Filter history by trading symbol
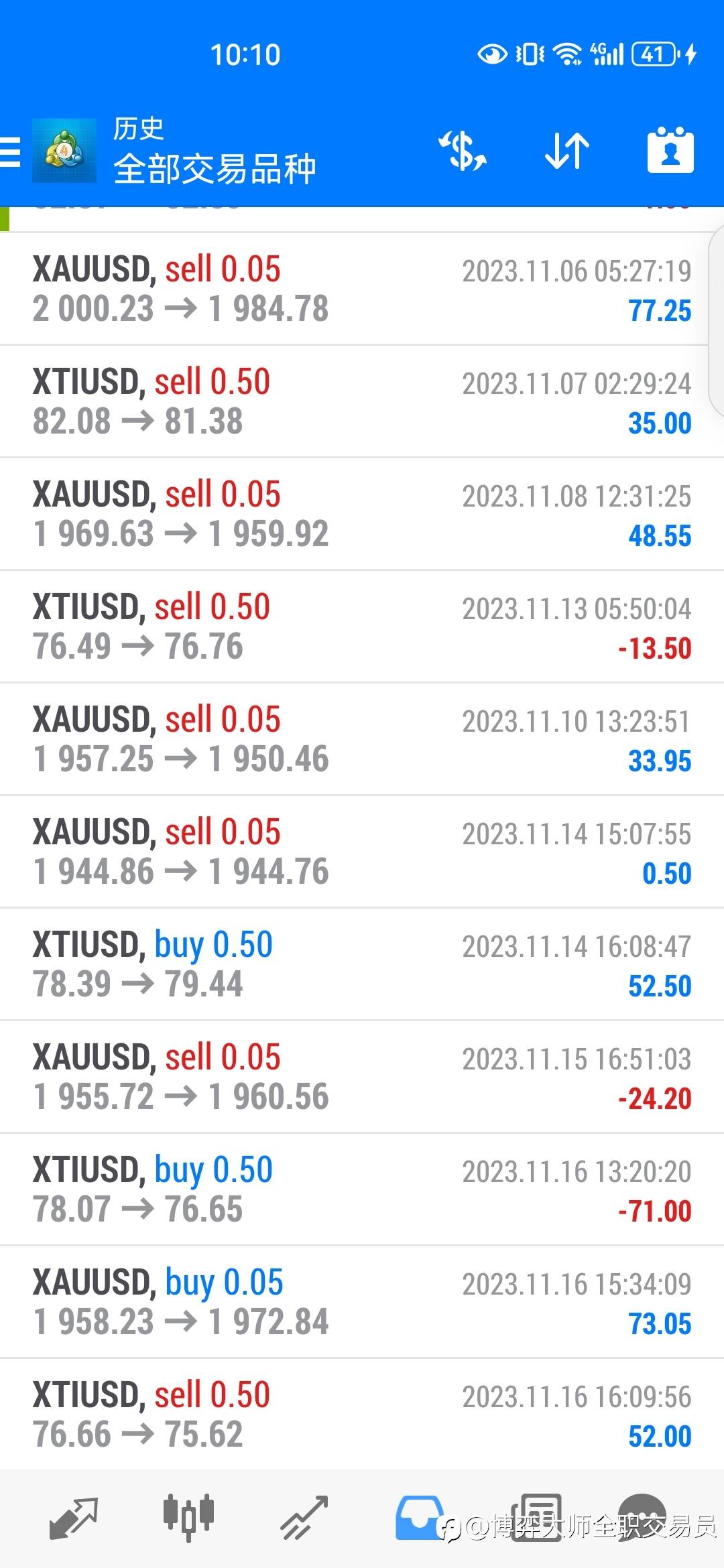Image resolution: width=724 pixels, height=1568 pixels. coord(463,151)
